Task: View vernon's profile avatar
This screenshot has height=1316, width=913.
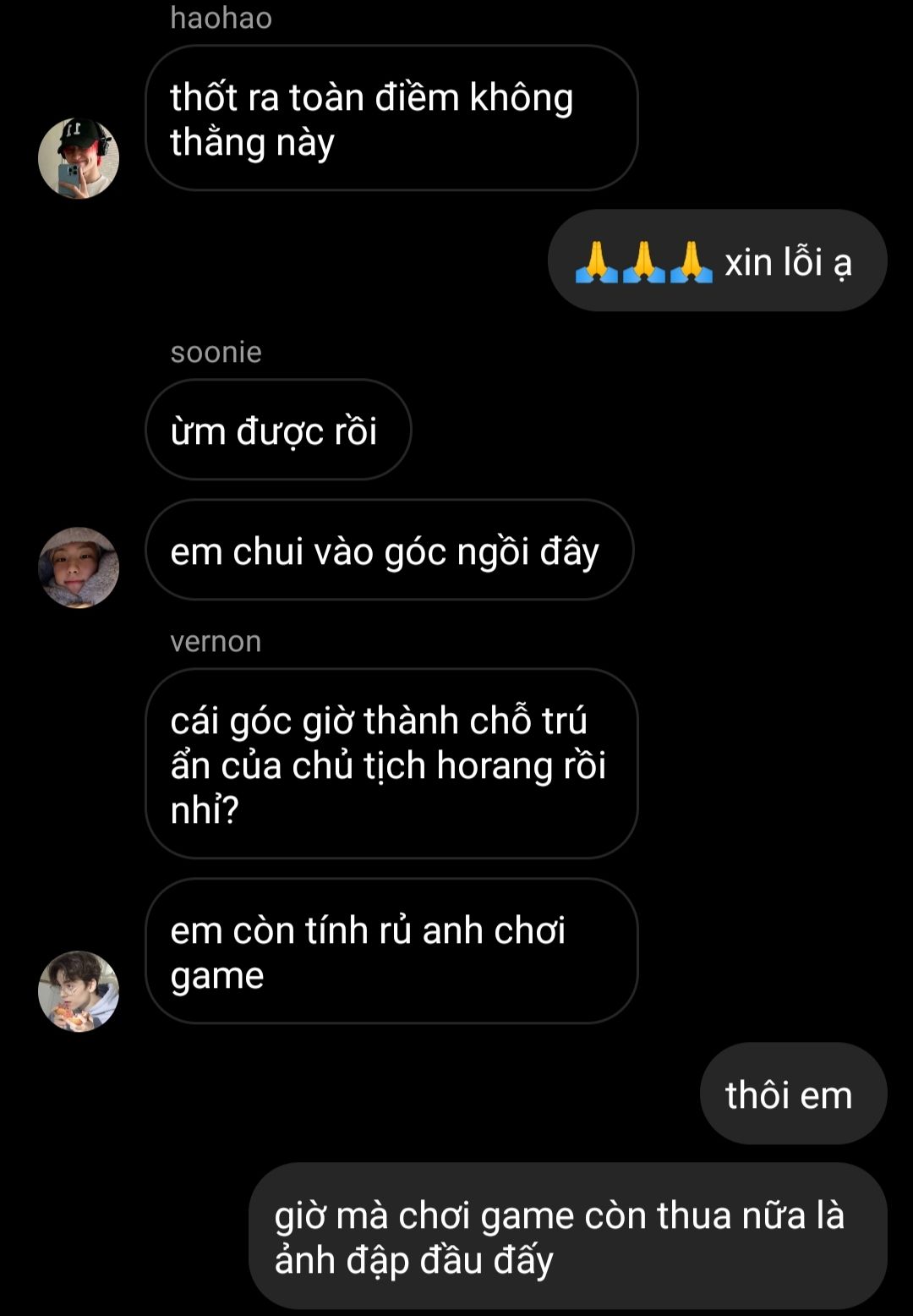Action: pyautogui.click(x=79, y=990)
